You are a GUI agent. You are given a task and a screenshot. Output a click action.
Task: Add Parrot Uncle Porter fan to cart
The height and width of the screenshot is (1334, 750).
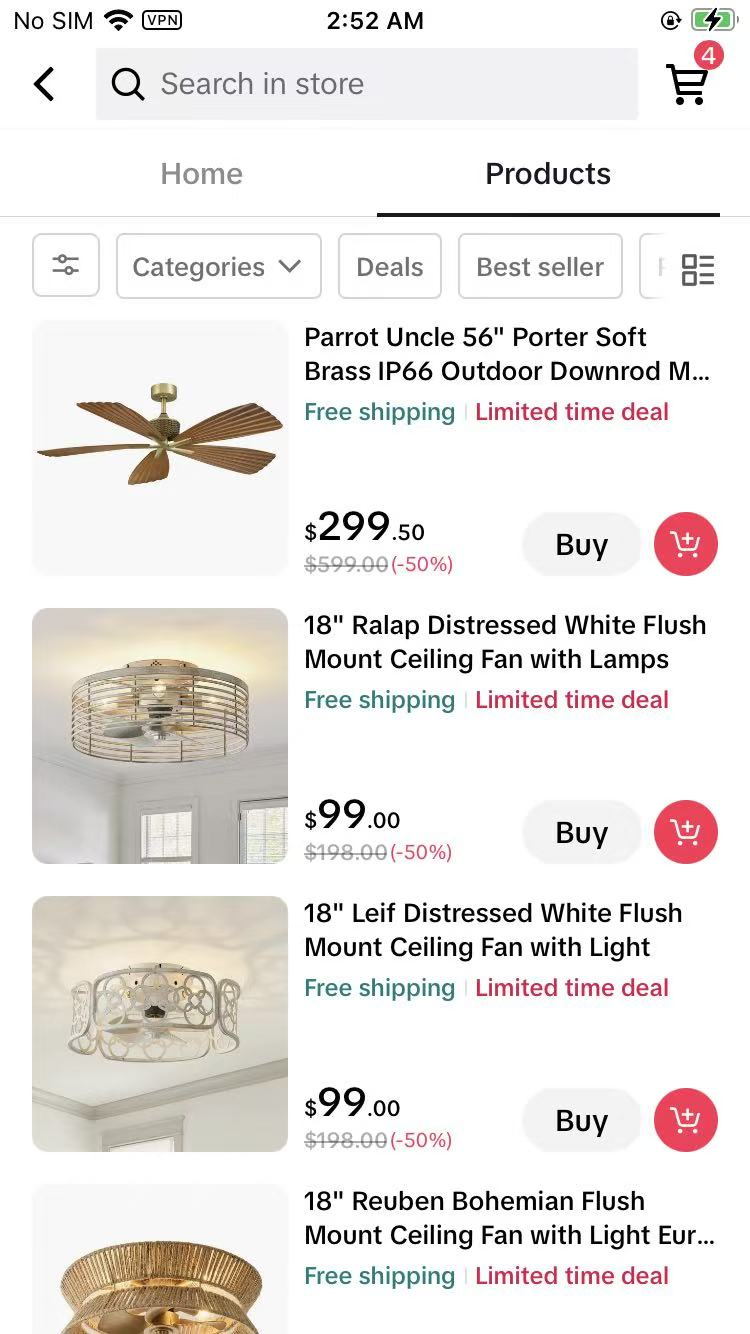685,545
